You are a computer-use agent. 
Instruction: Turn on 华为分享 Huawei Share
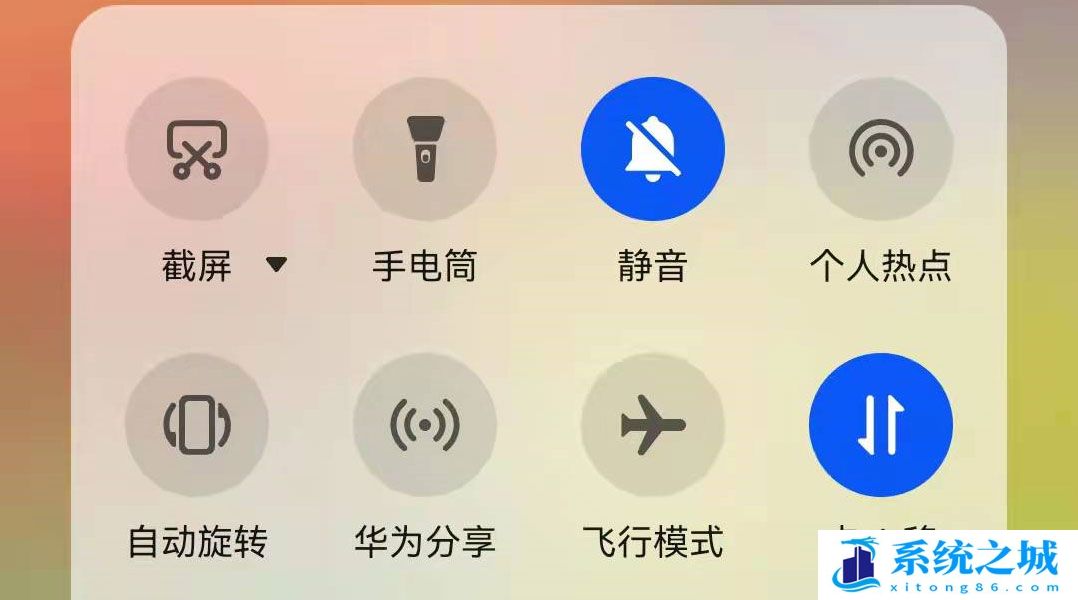[x=425, y=425]
